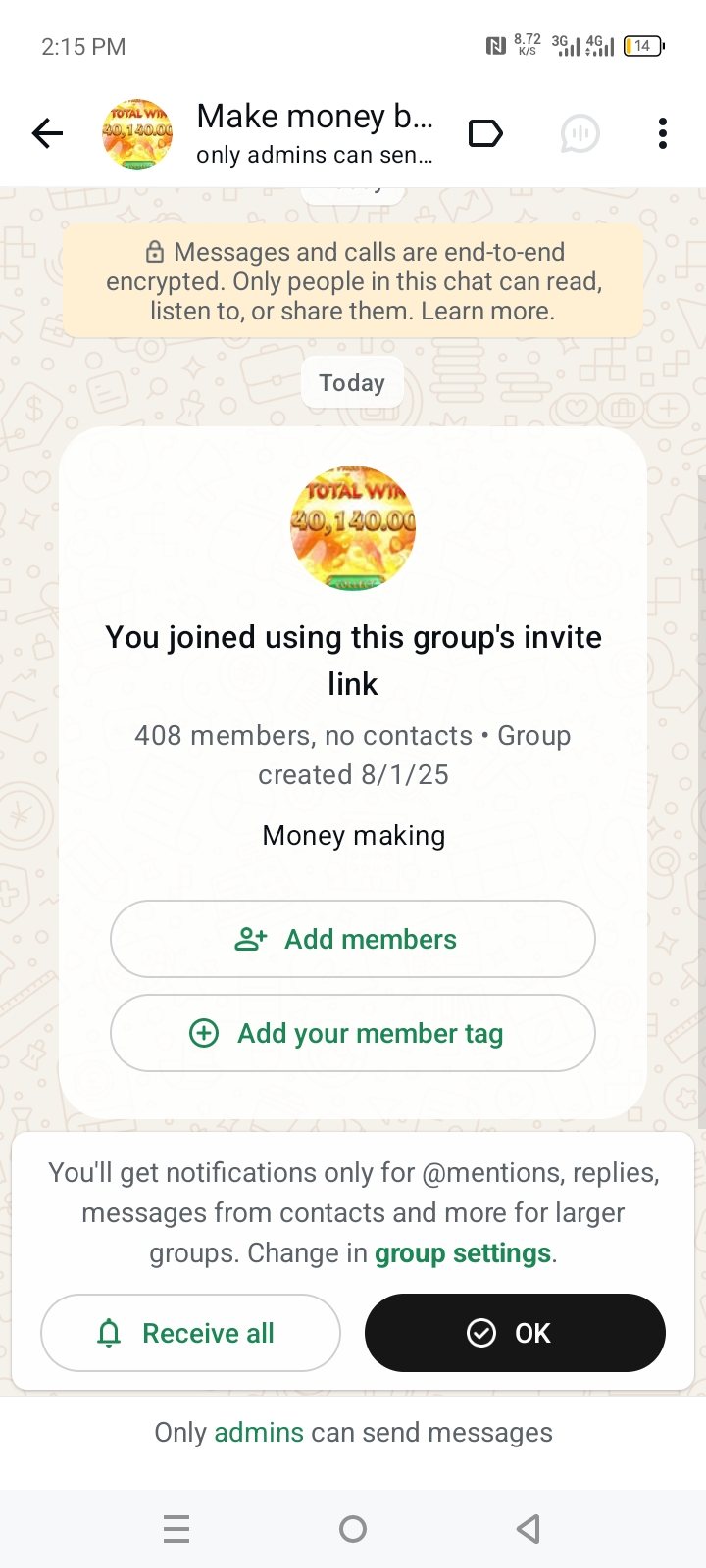This screenshot has height=1568, width=706.
Task: Open the group settings link
Action: click(x=463, y=1253)
